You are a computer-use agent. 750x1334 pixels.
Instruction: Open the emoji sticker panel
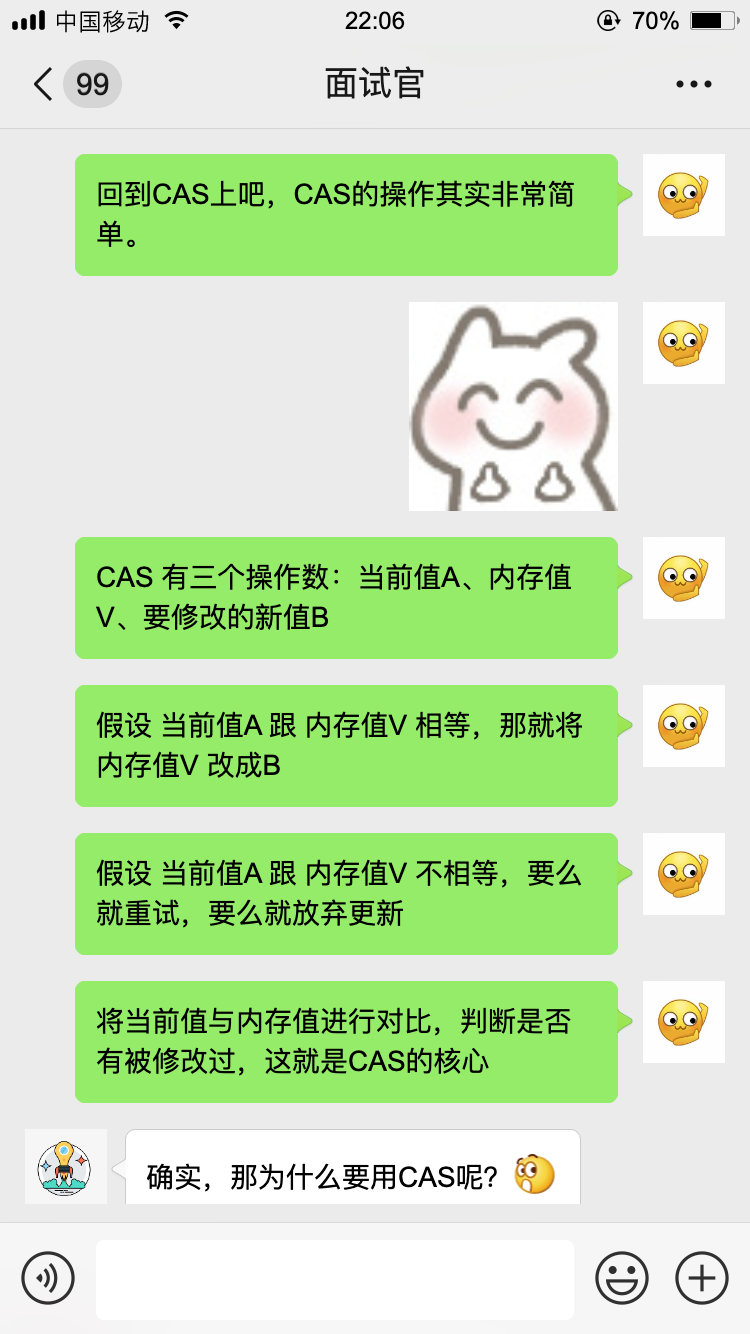pyautogui.click(x=621, y=1278)
